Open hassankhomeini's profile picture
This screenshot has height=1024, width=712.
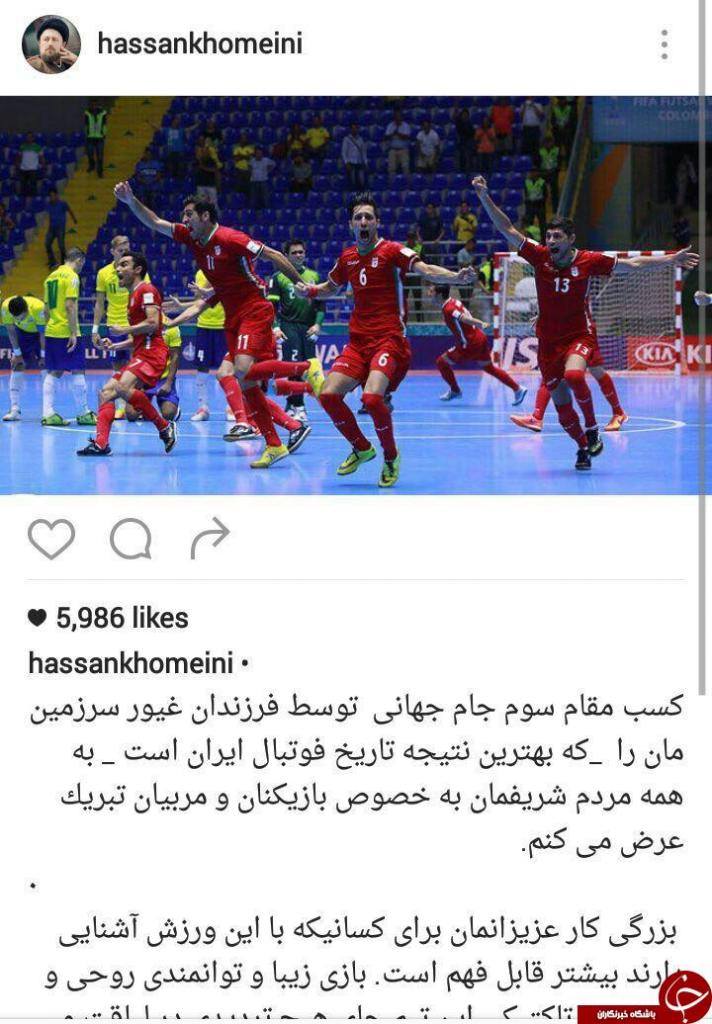click(50, 45)
